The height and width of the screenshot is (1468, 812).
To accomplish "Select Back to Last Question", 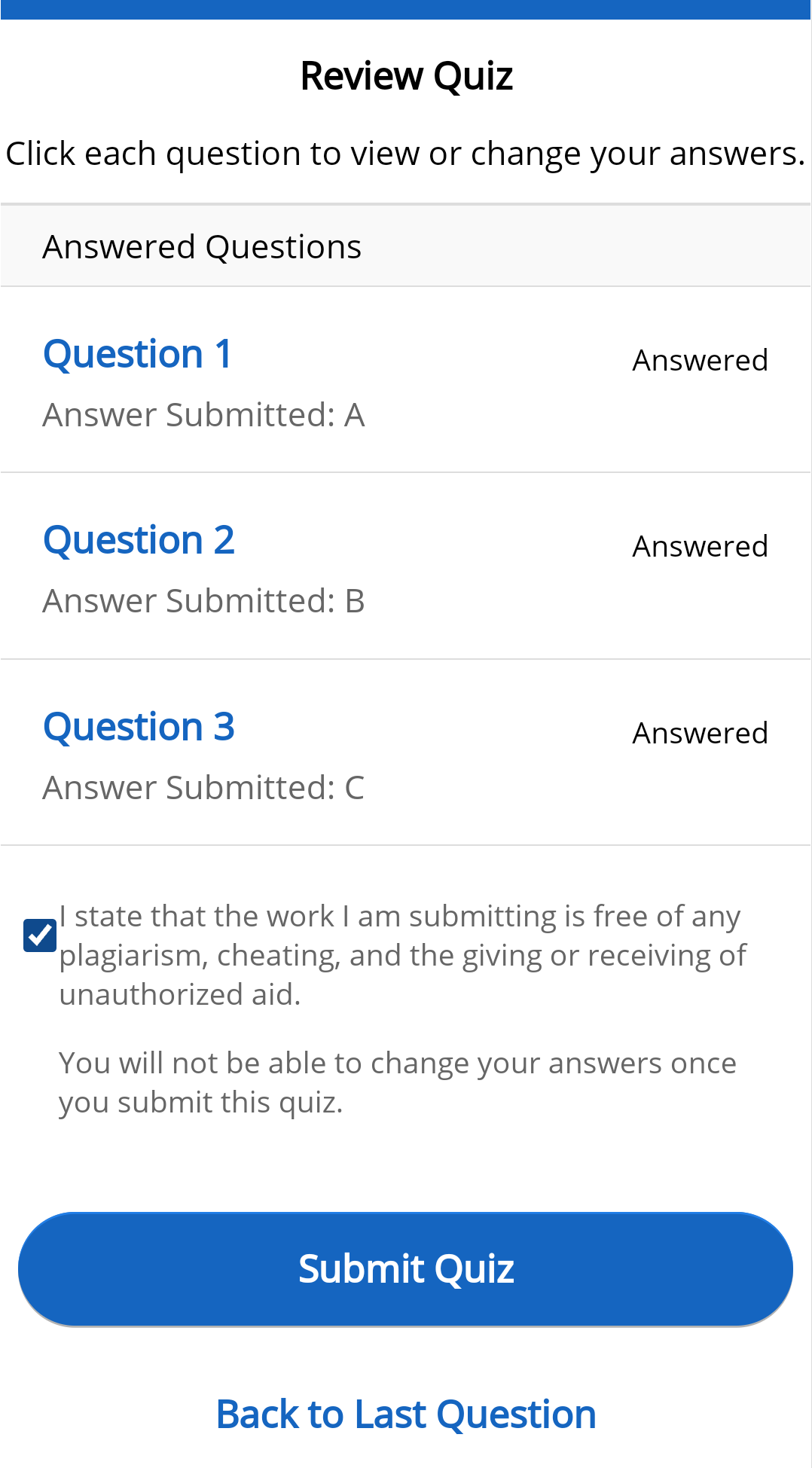I will (406, 1415).
